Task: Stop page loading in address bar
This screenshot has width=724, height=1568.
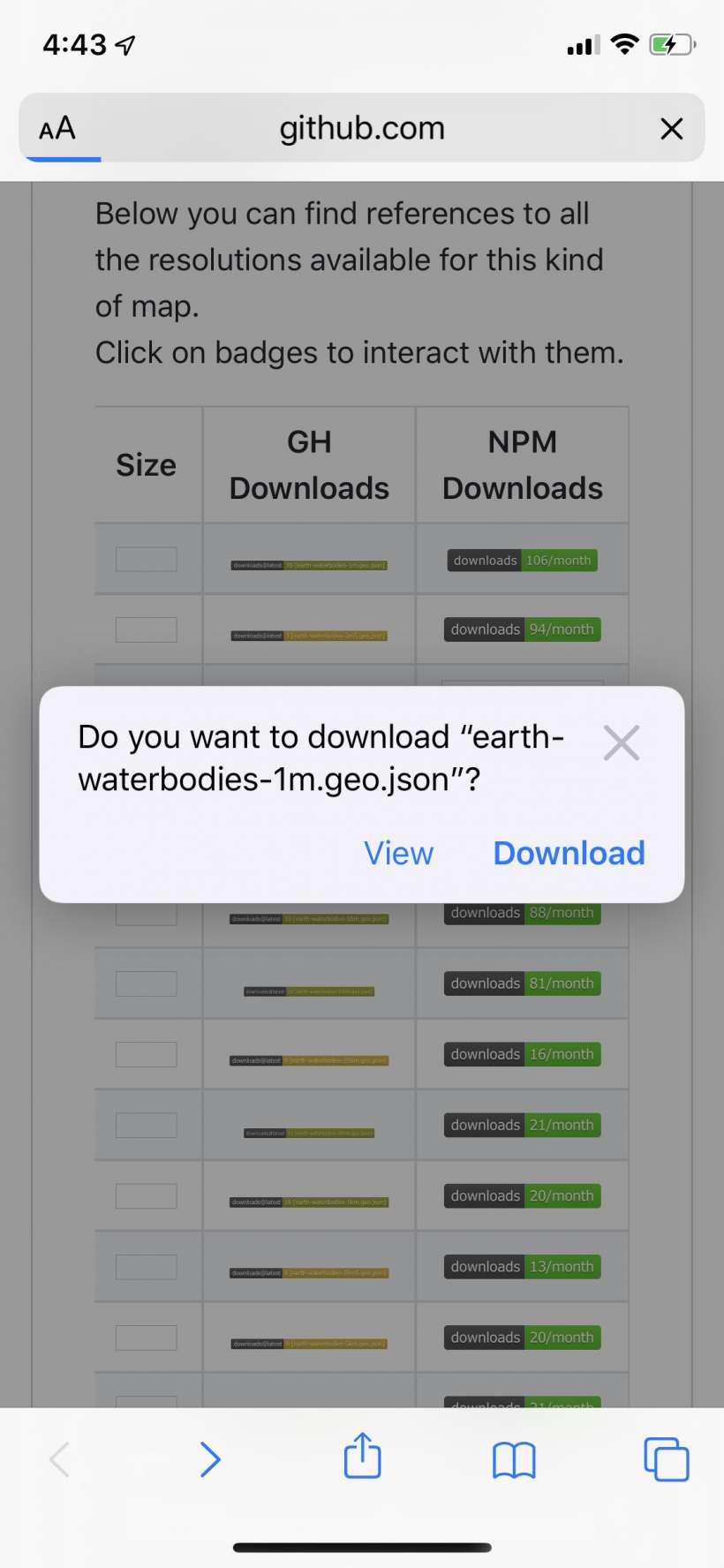Action: coord(671,129)
